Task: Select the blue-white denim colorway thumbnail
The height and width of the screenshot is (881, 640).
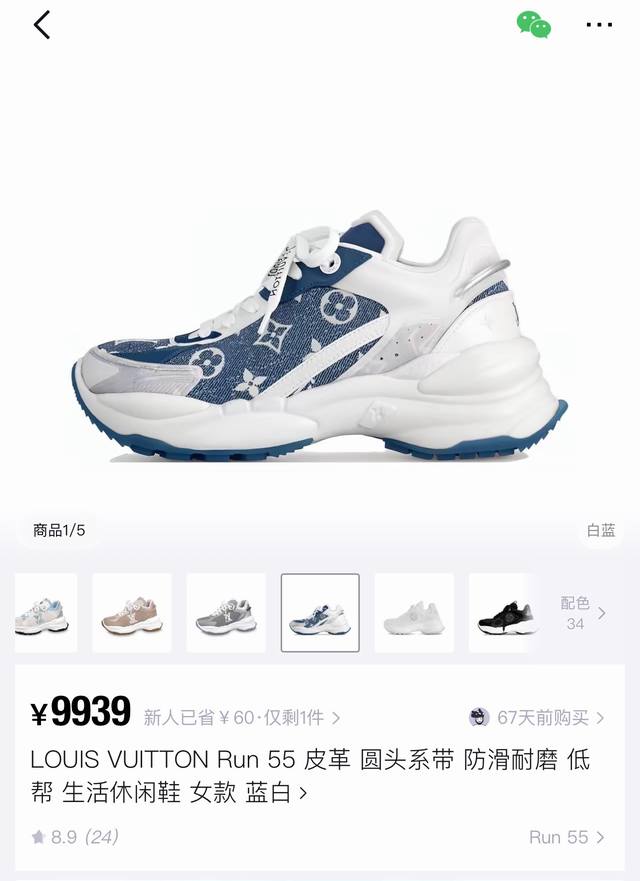Action: click(320, 613)
